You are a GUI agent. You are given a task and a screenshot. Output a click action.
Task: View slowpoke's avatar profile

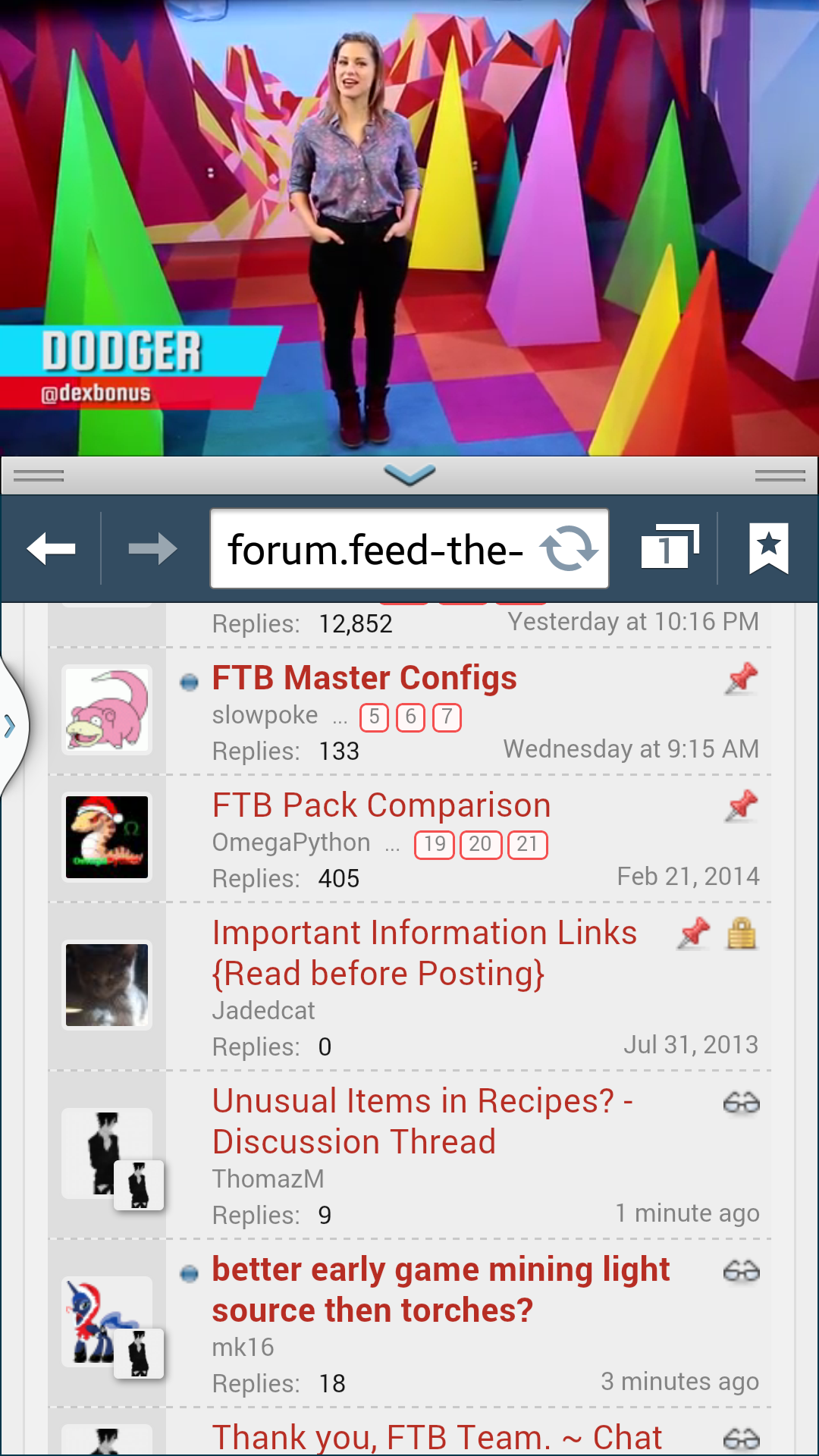[107, 710]
